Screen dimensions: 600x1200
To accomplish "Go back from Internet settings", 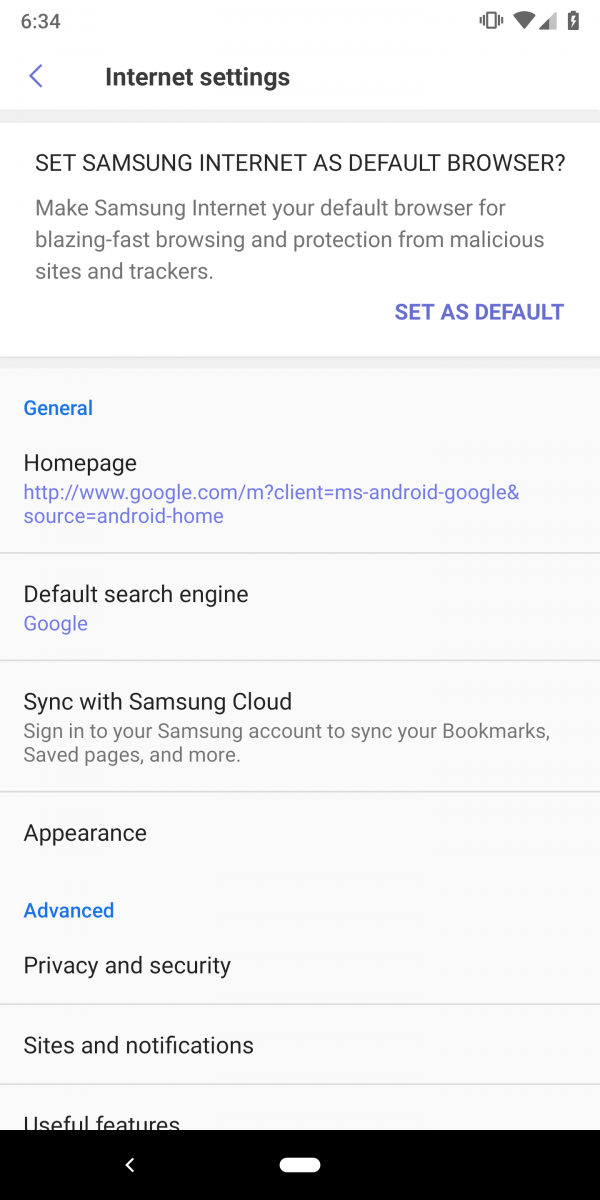I will click(36, 77).
